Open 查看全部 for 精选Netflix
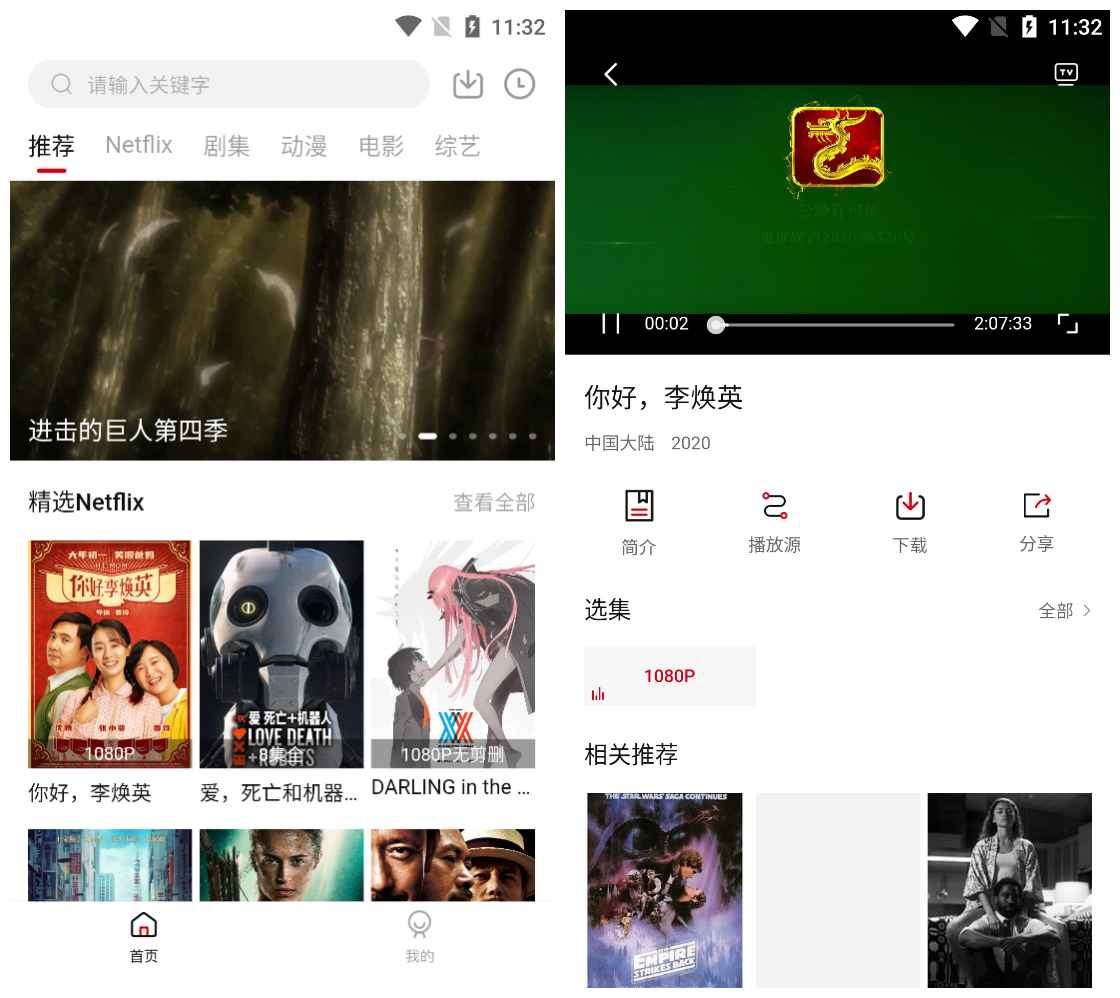 [x=494, y=502]
